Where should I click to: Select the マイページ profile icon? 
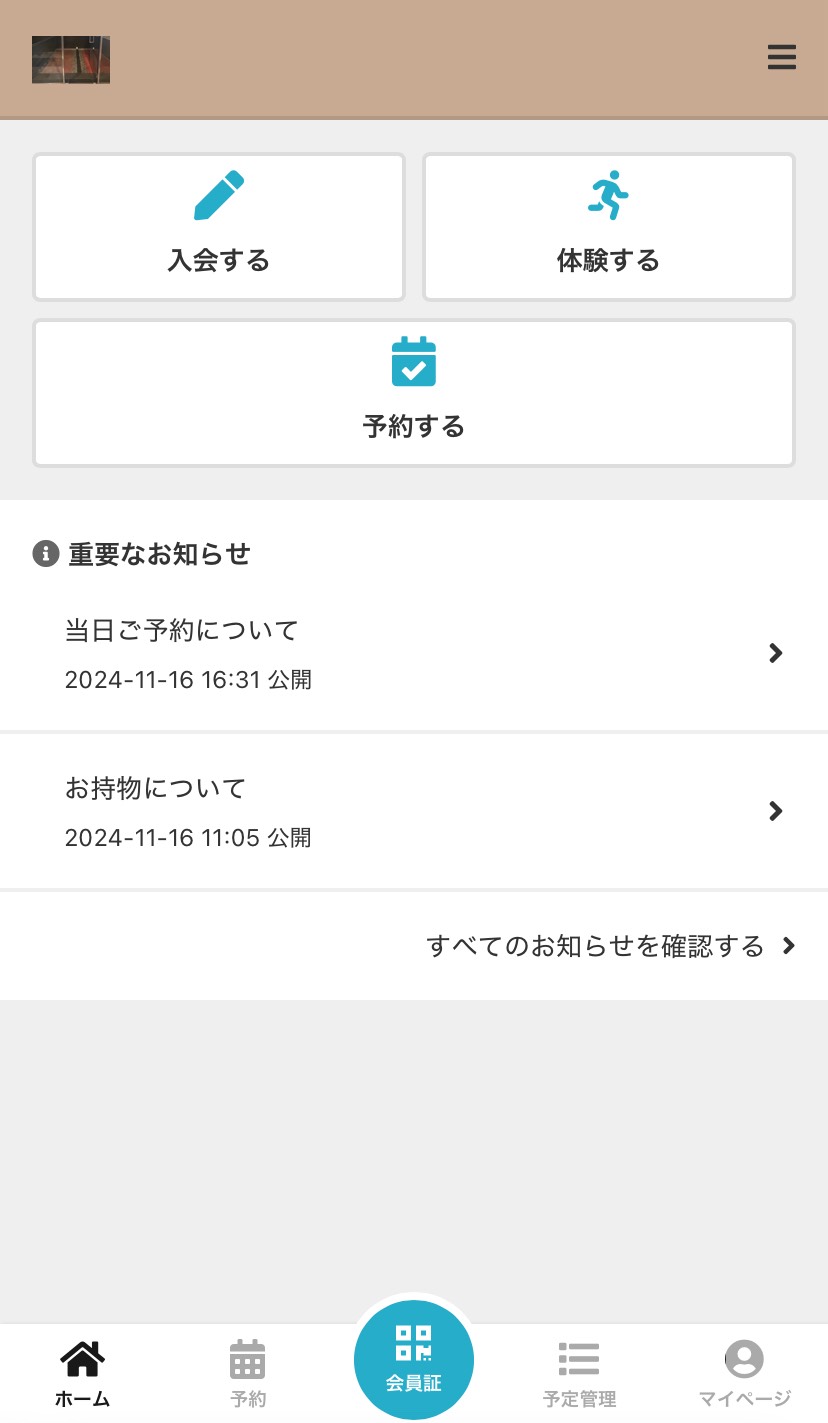[744, 1357]
